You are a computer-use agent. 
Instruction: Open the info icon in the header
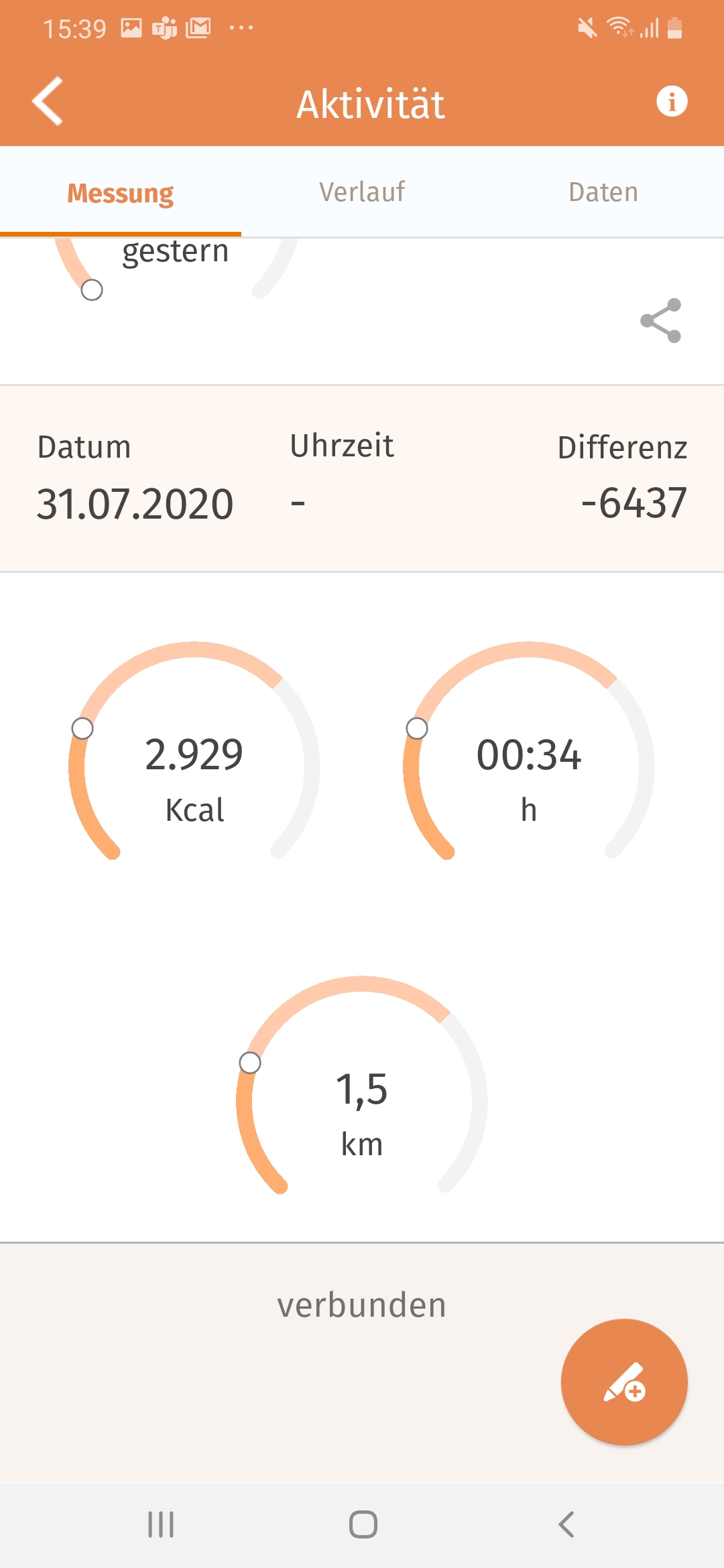click(x=671, y=102)
